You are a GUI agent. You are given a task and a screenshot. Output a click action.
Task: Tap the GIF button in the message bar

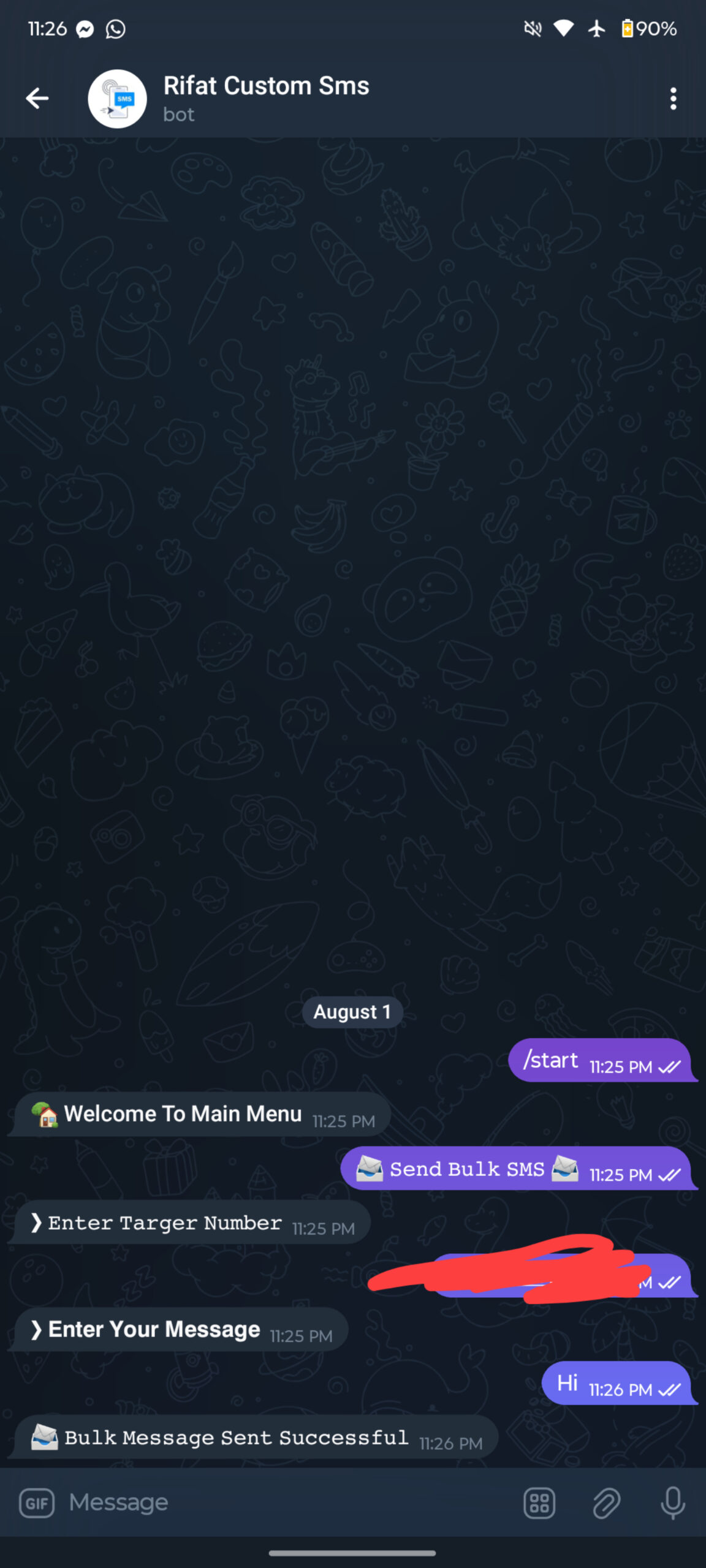click(37, 1503)
